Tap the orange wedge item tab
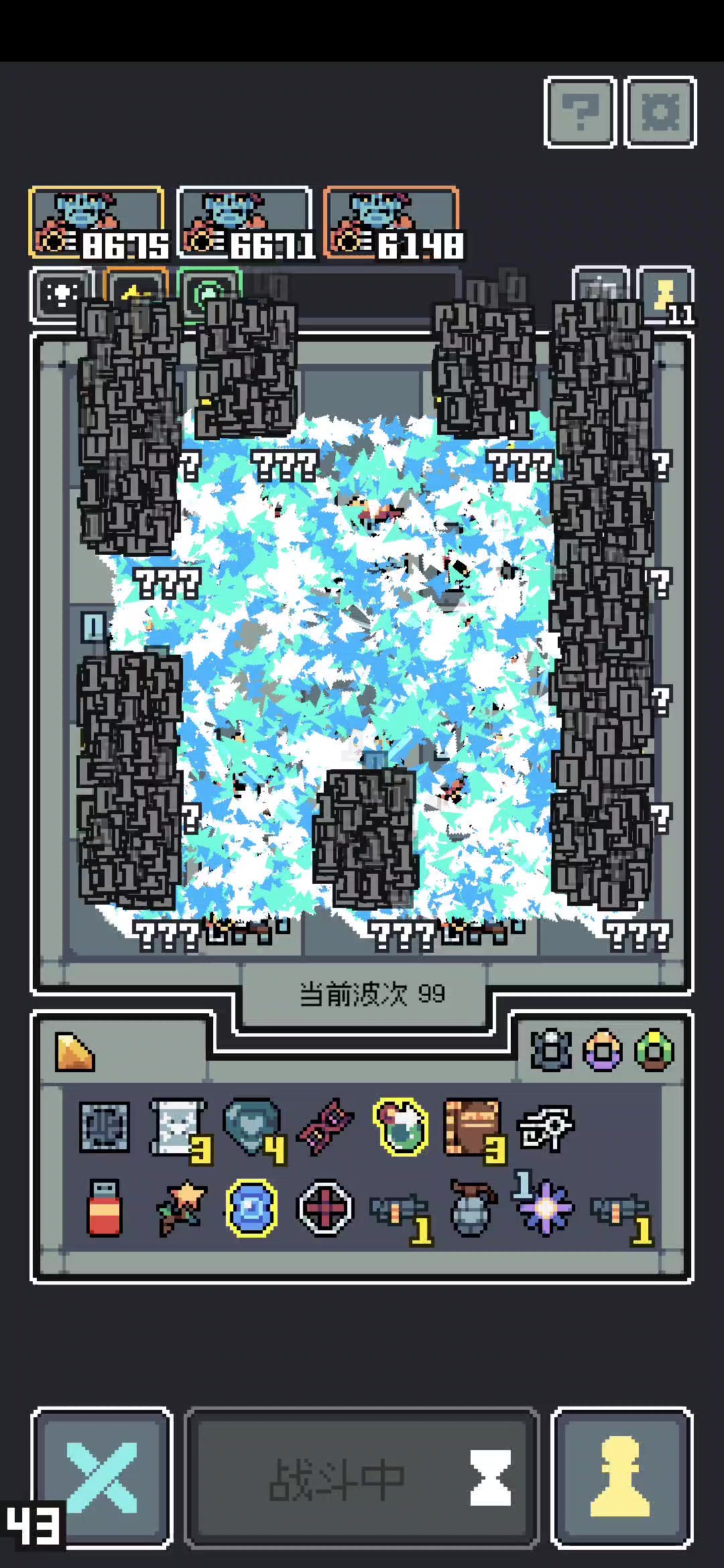 point(74,1052)
